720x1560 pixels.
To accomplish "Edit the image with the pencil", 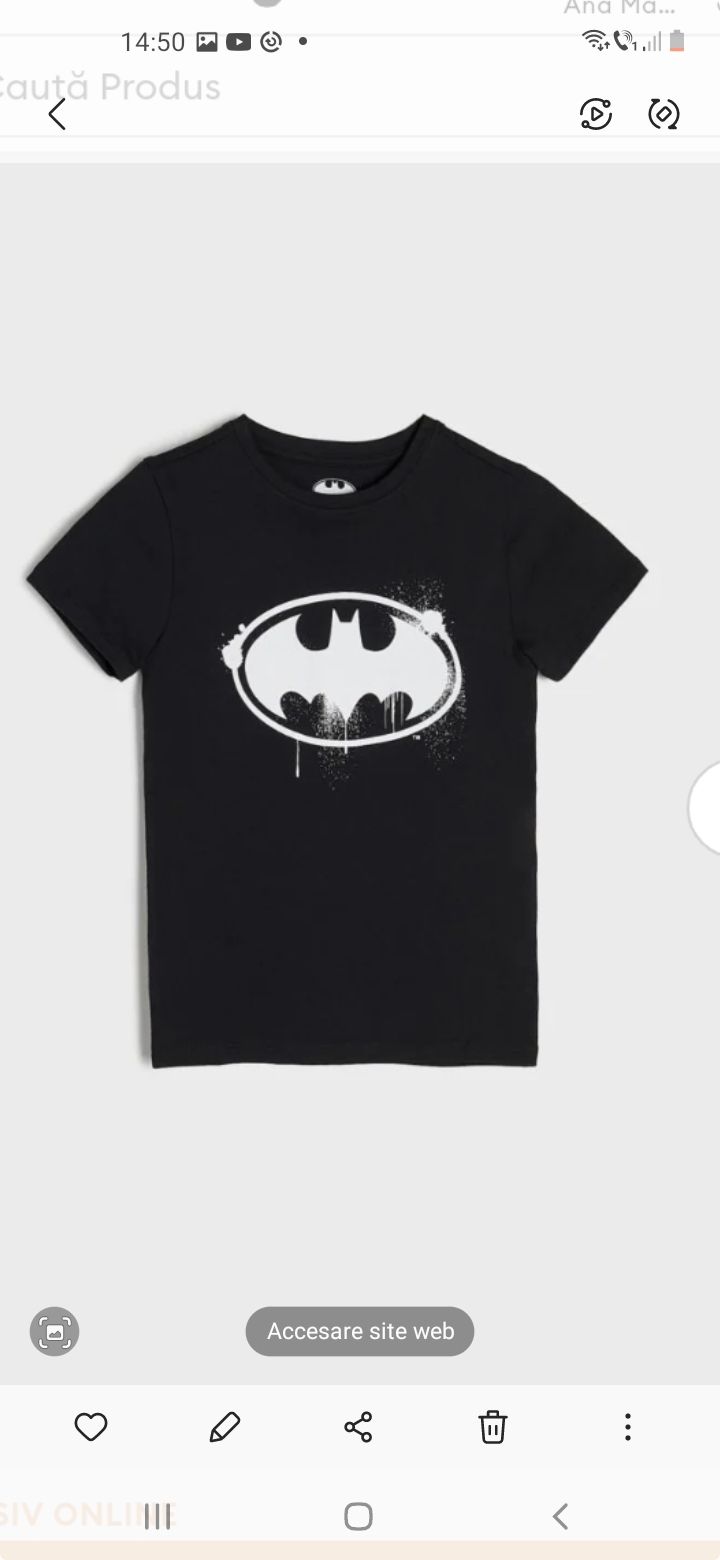I will pos(225,1427).
